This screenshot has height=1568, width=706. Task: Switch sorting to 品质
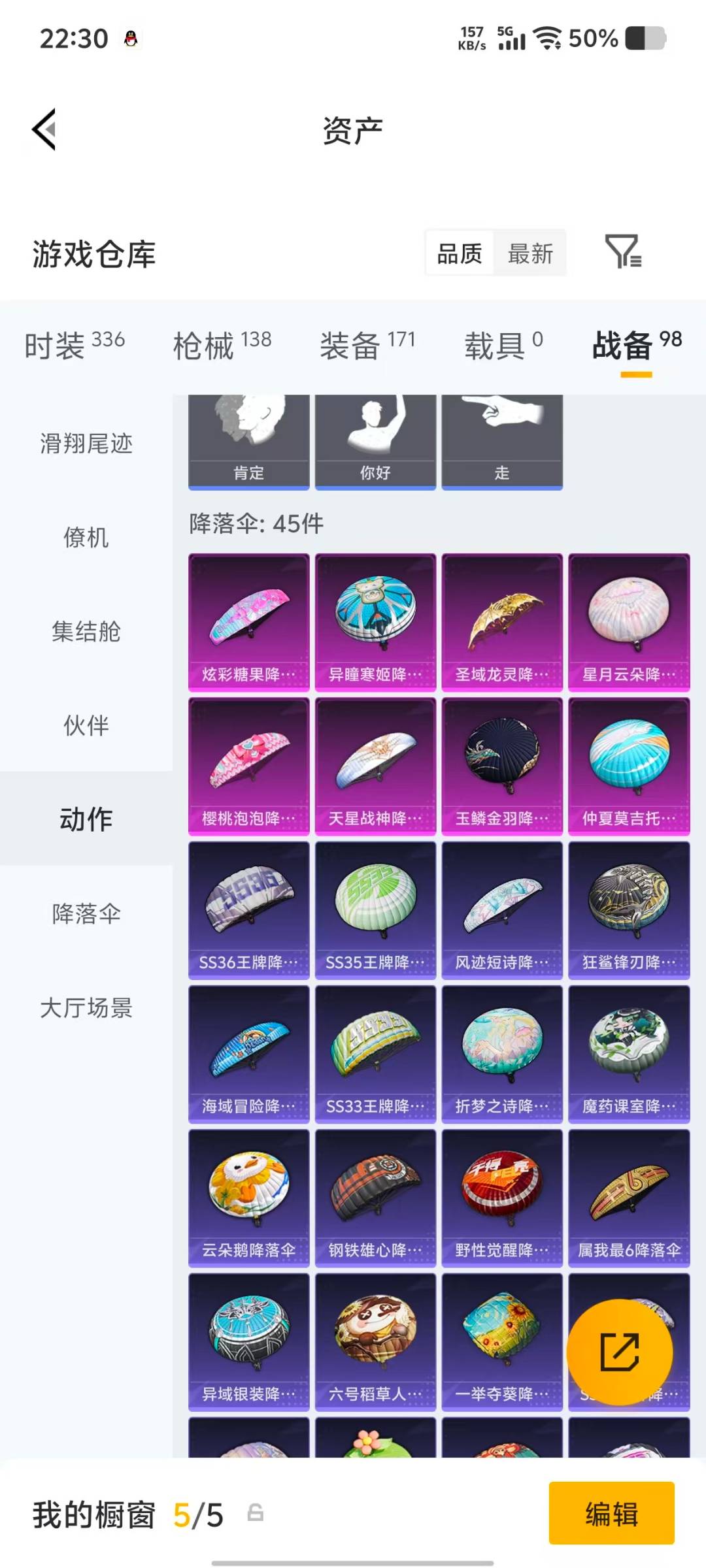click(460, 253)
